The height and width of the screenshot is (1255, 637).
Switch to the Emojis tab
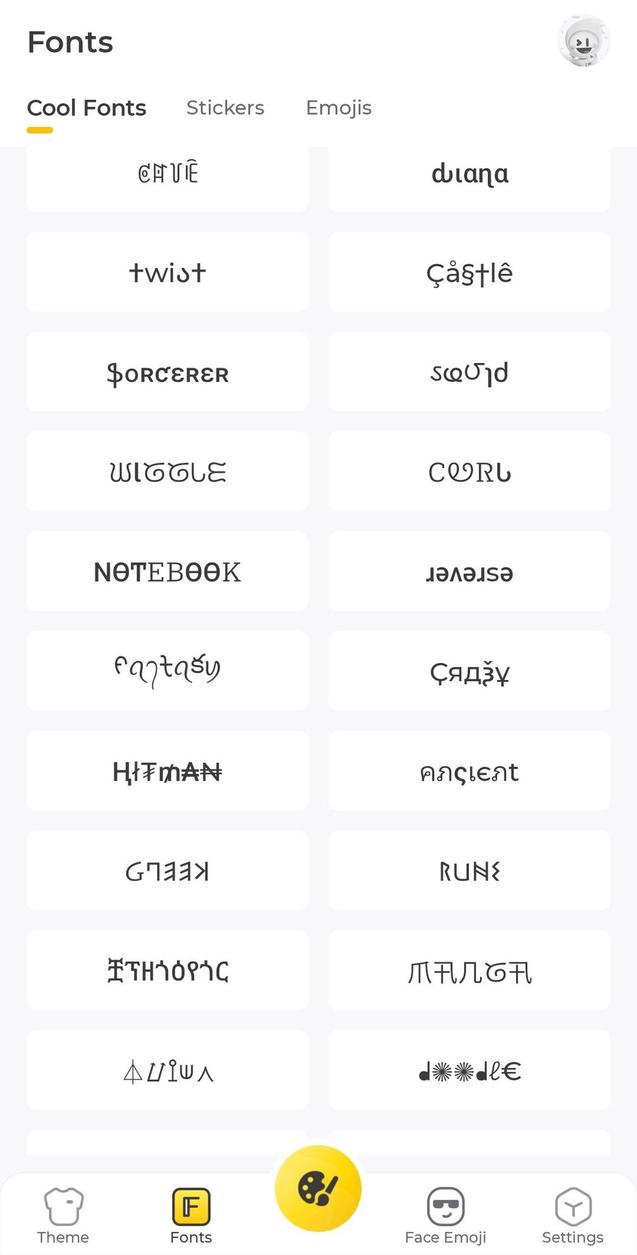(x=338, y=108)
